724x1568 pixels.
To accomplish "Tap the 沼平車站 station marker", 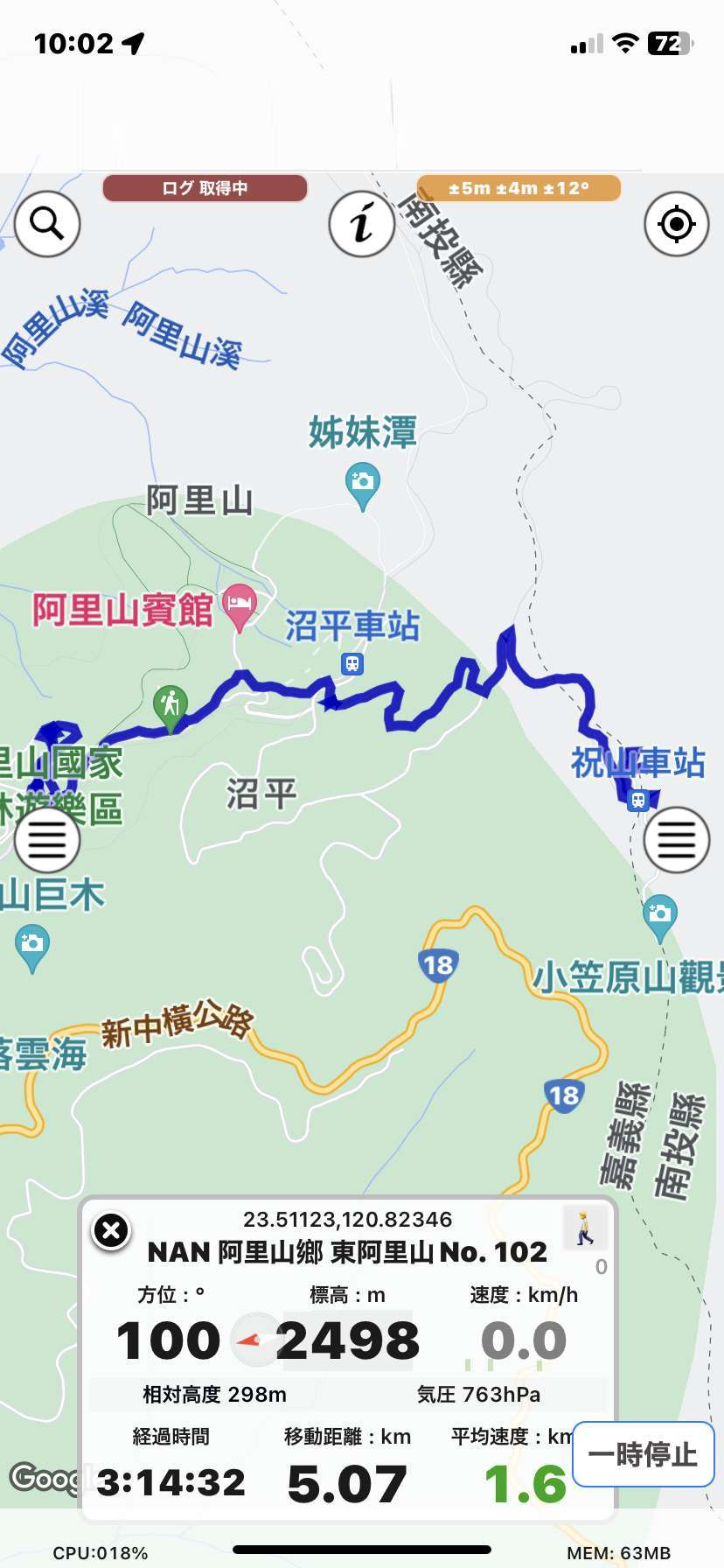I will [x=352, y=664].
